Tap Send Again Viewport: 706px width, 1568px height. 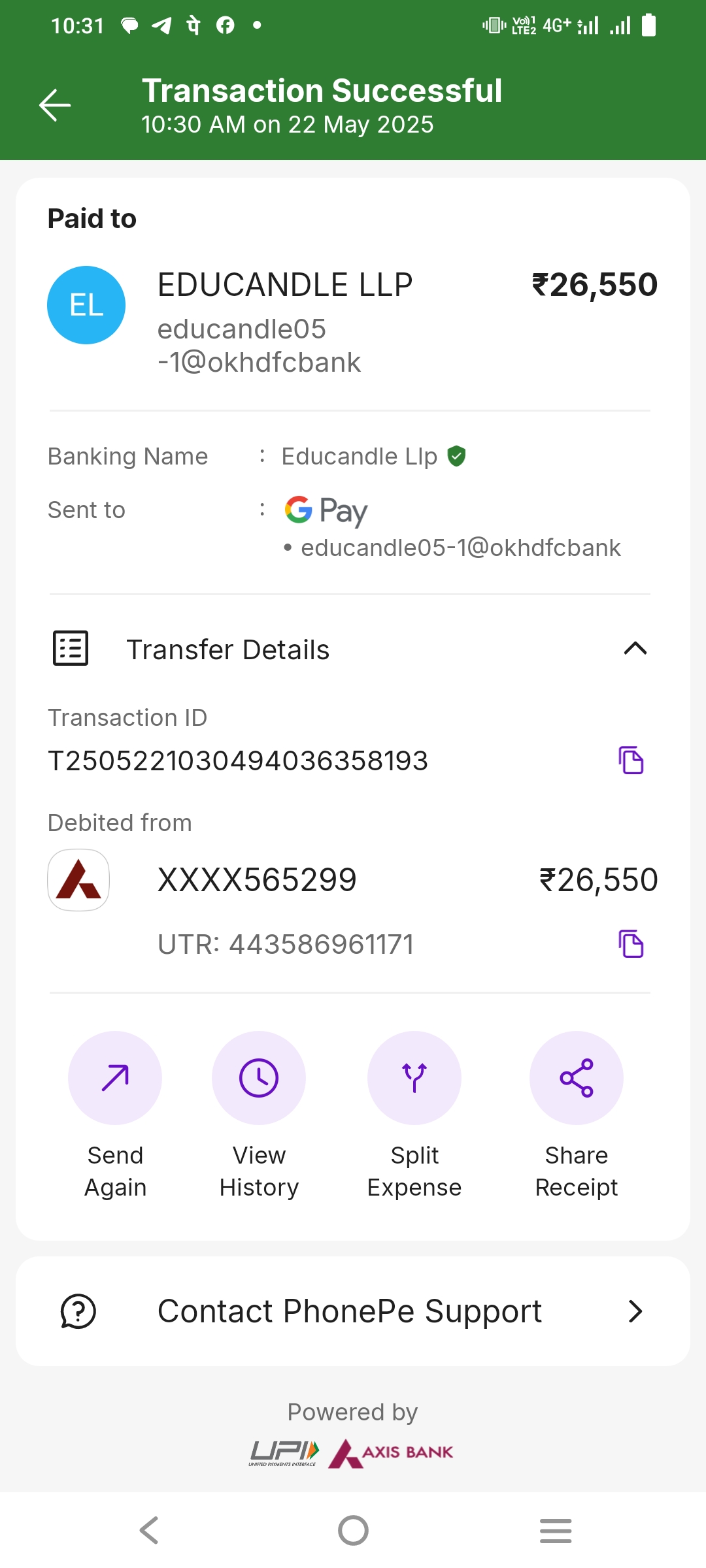[115, 1078]
